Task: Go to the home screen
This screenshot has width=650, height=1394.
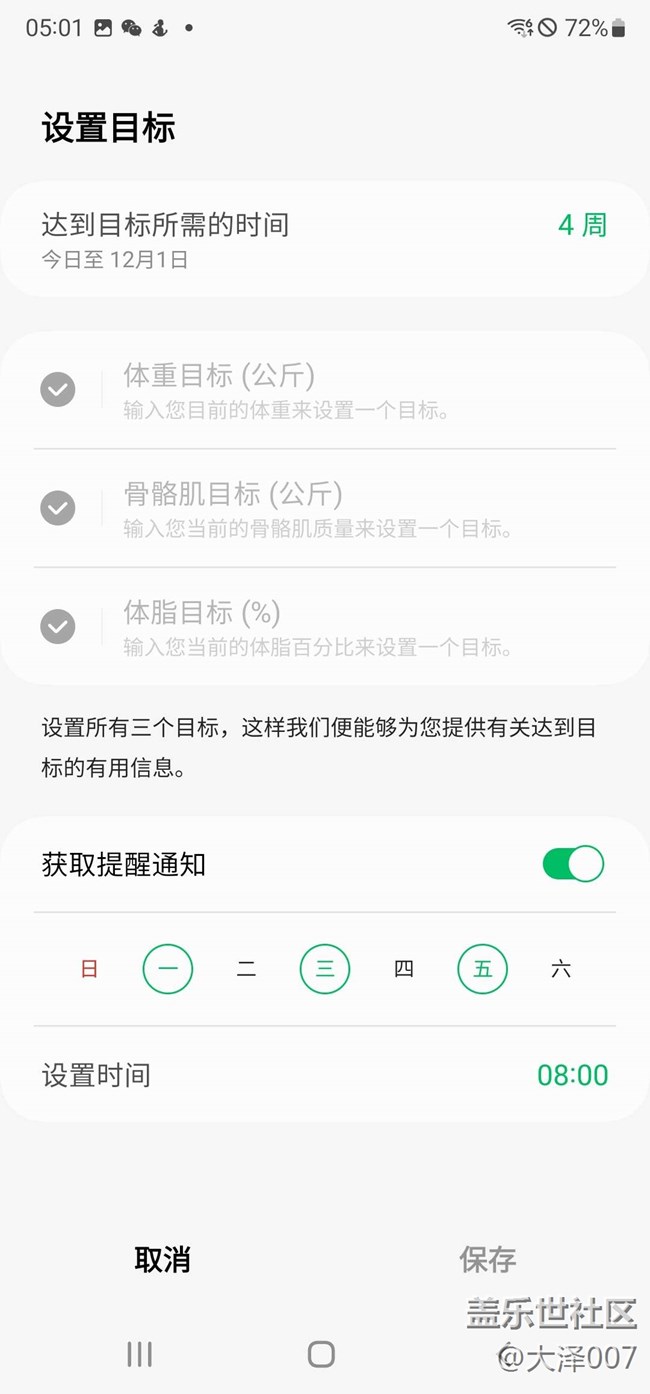Action: pos(321,1354)
